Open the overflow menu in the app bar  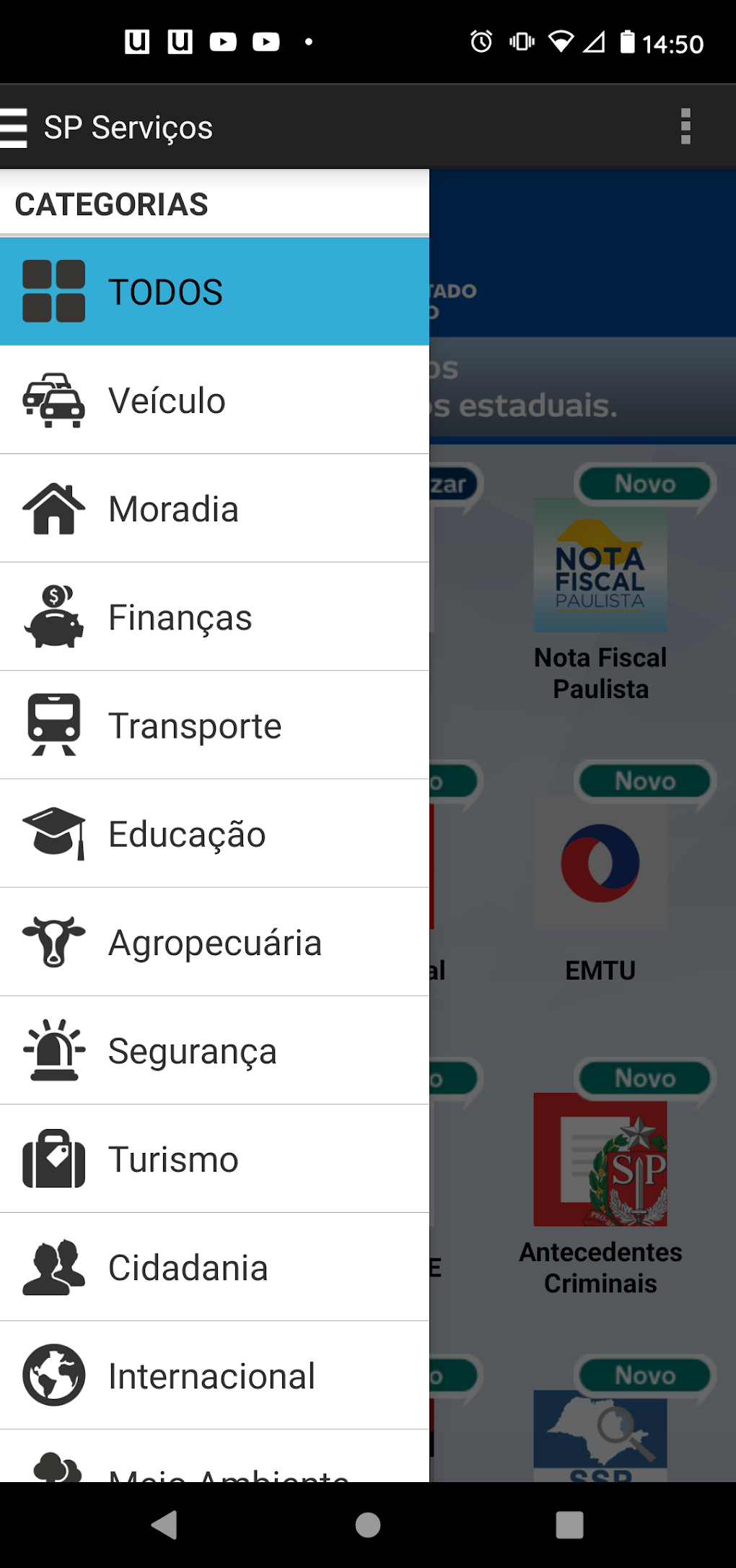pyautogui.click(x=685, y=127)
